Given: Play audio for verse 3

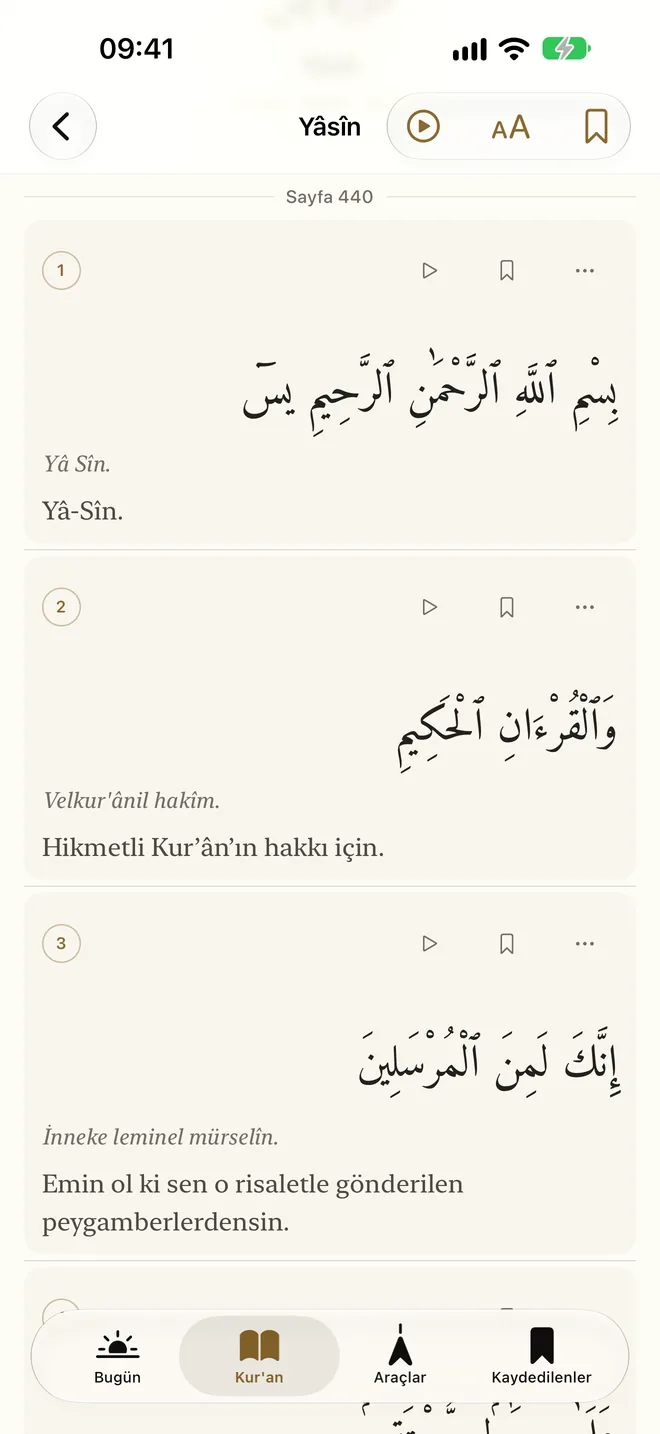Looking at the screenshot, I should click(430, 943).
